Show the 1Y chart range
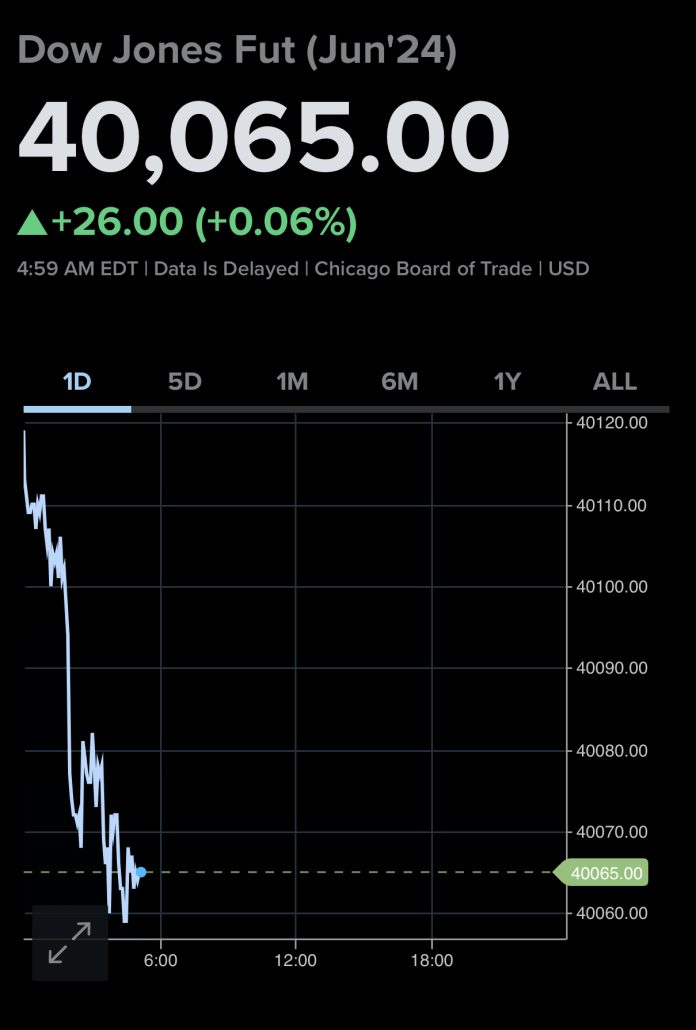The width and height of the screenshot is (696, 1030). point(507,381)
